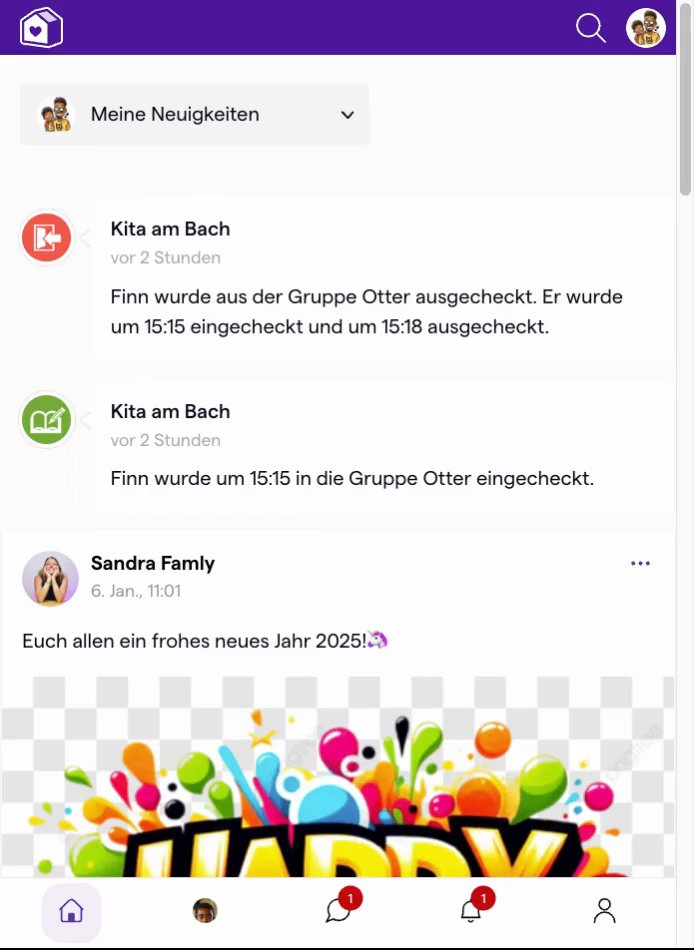Open the messages tab with one unread
Image resolution: width=694 pixels, height=950 pixels.
[x=338, y=911]
